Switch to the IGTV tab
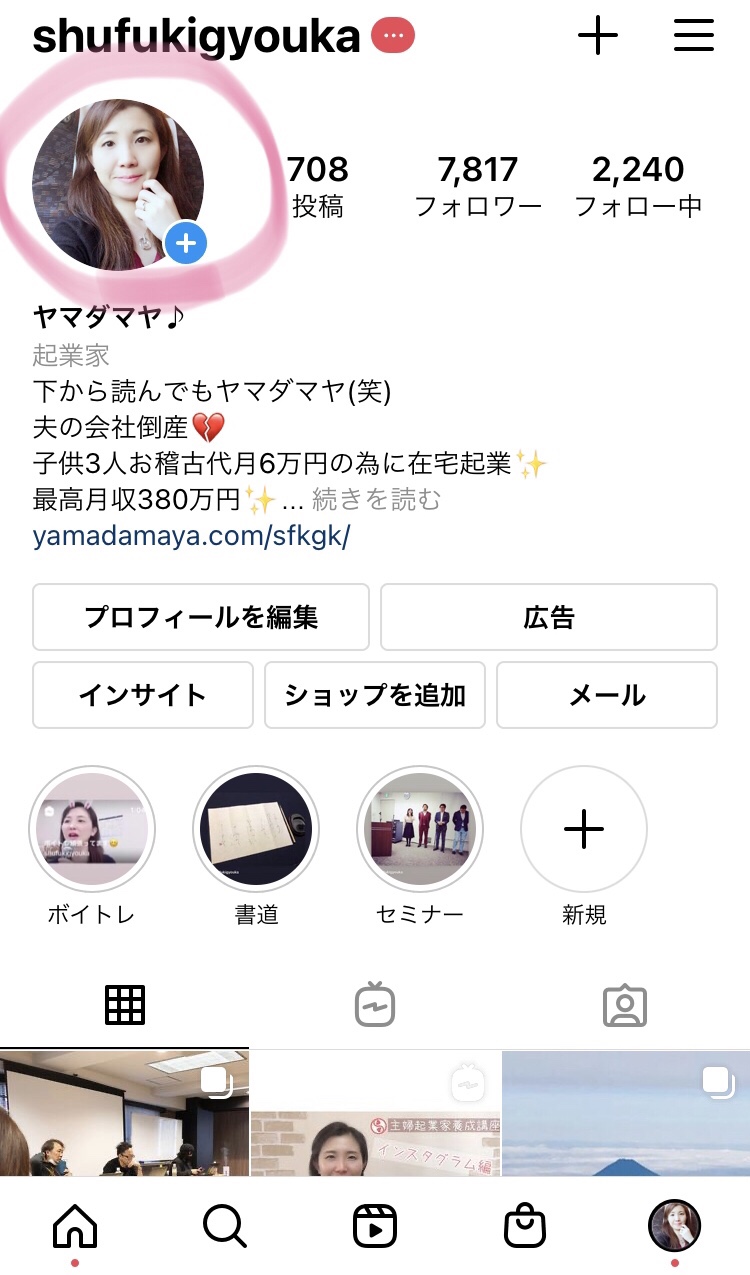Viewport: 750px width, 1275px height. 375,1006
